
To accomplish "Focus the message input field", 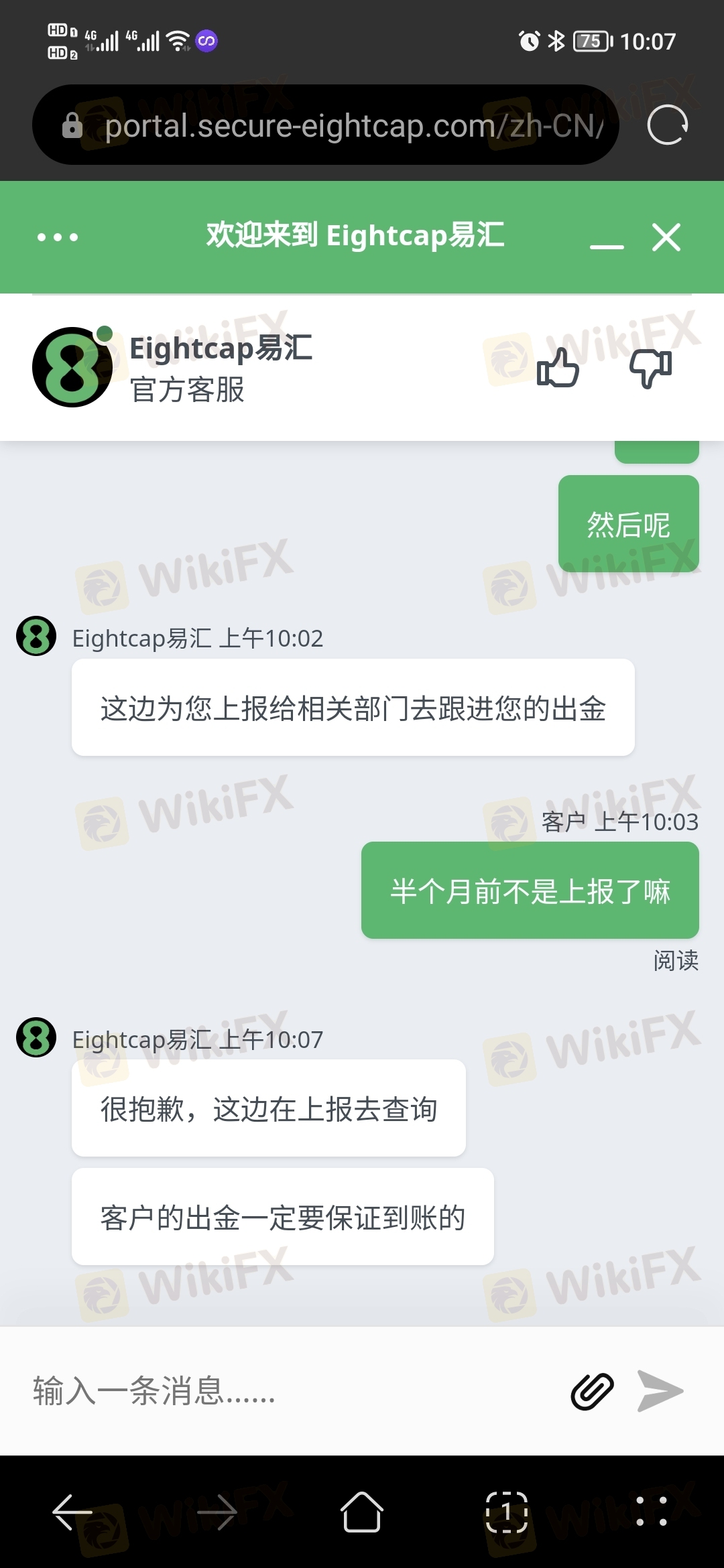I will (x=282, y=1390).
